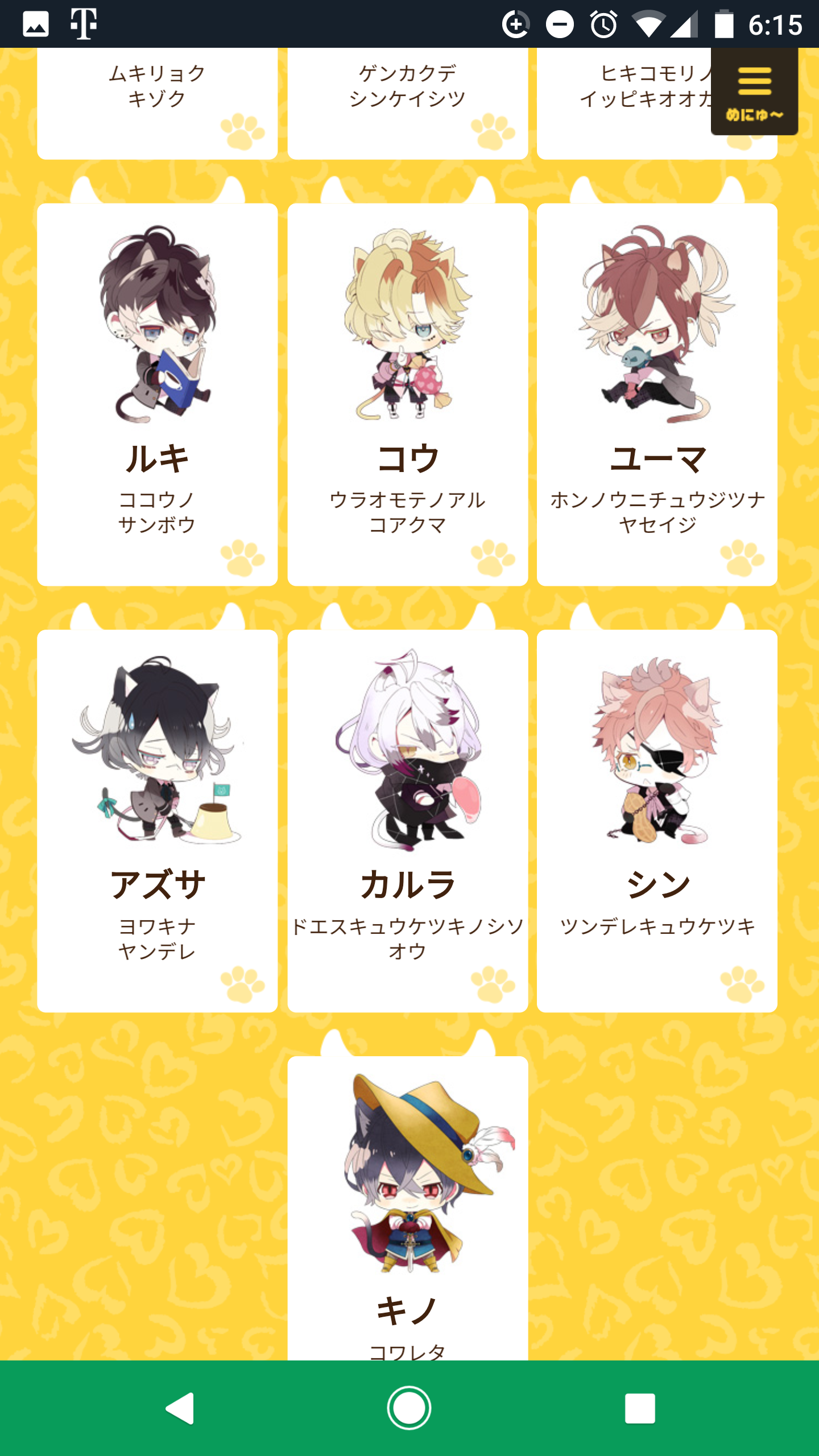
Task: Open the キノ character card
Action: coord(407,1206)
